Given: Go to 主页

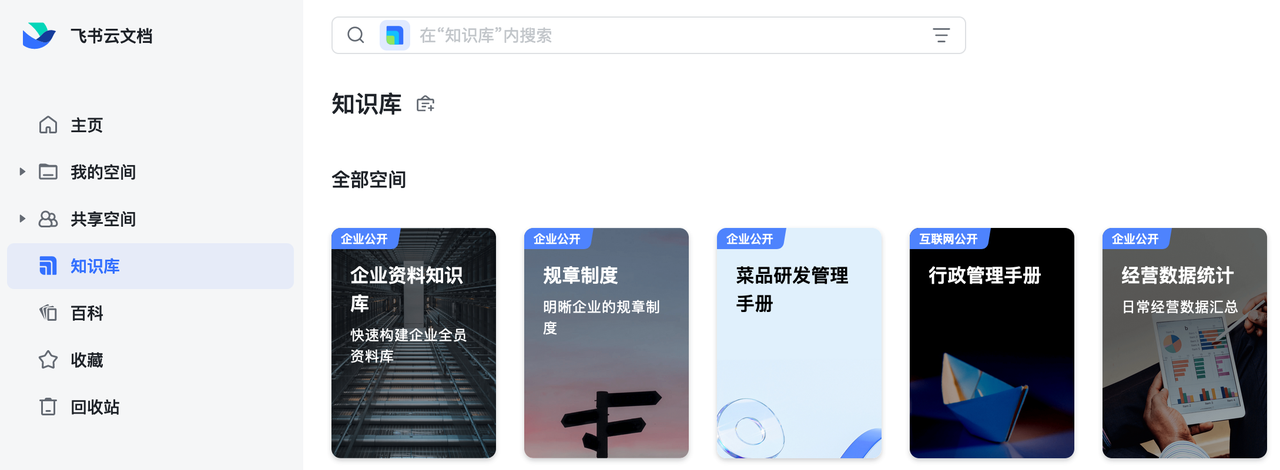Looking at the screenshot, I should click(x=86, y=125).
